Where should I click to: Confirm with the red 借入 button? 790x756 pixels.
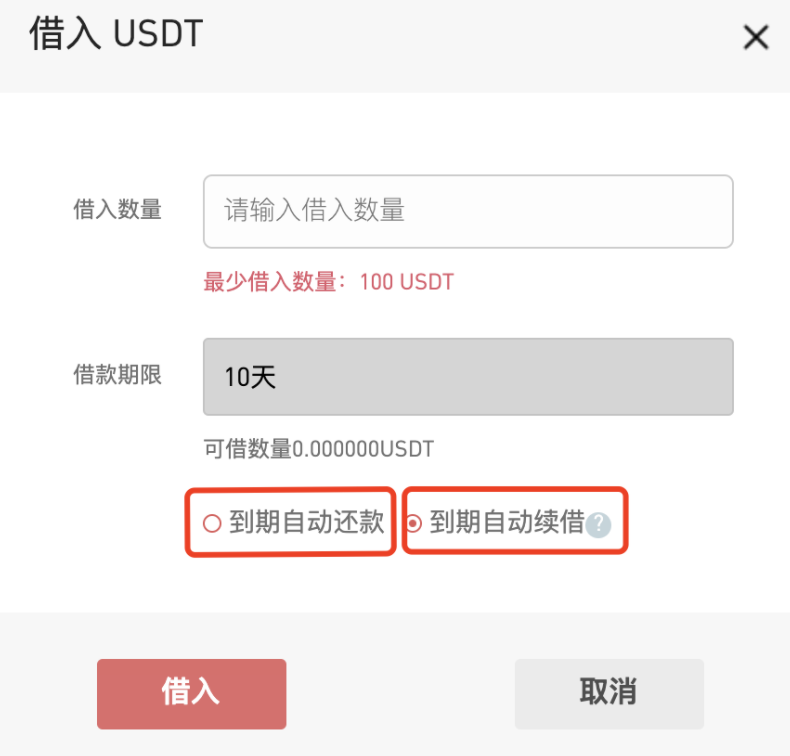(191, 693)
